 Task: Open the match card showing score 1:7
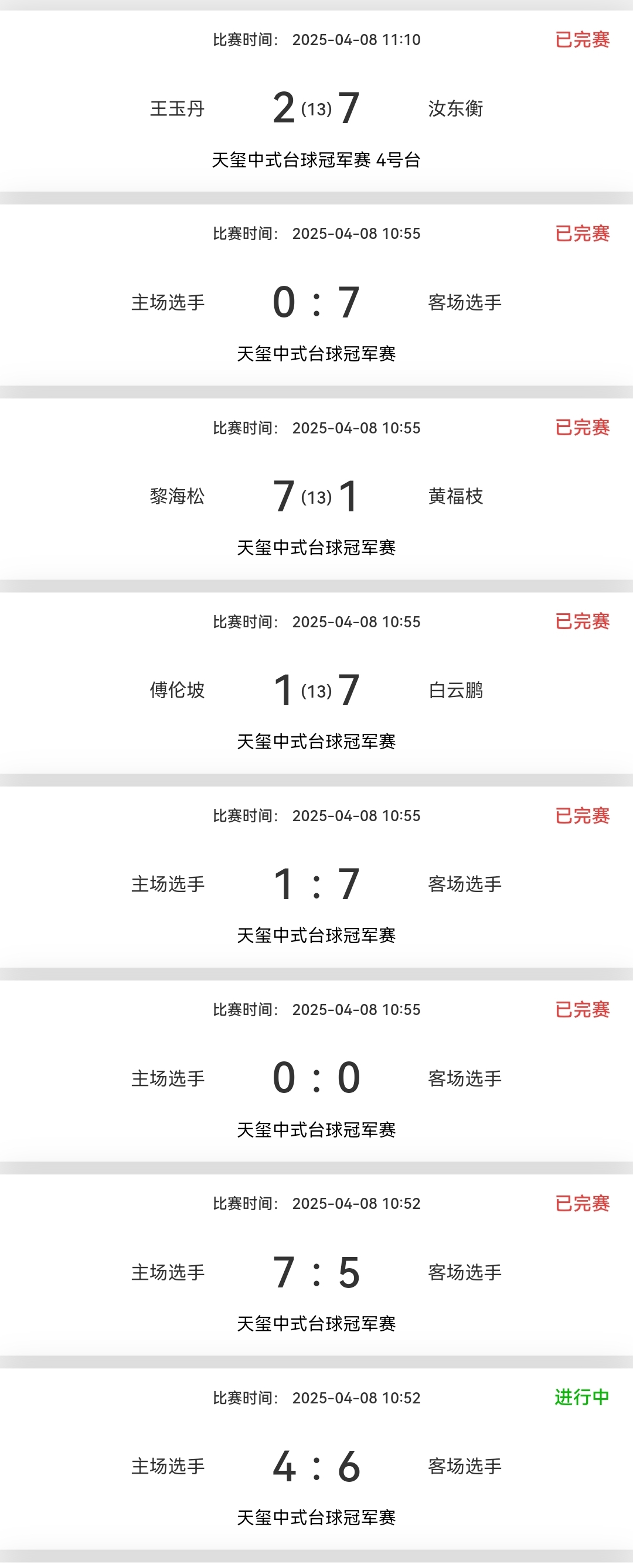(316, 884)
